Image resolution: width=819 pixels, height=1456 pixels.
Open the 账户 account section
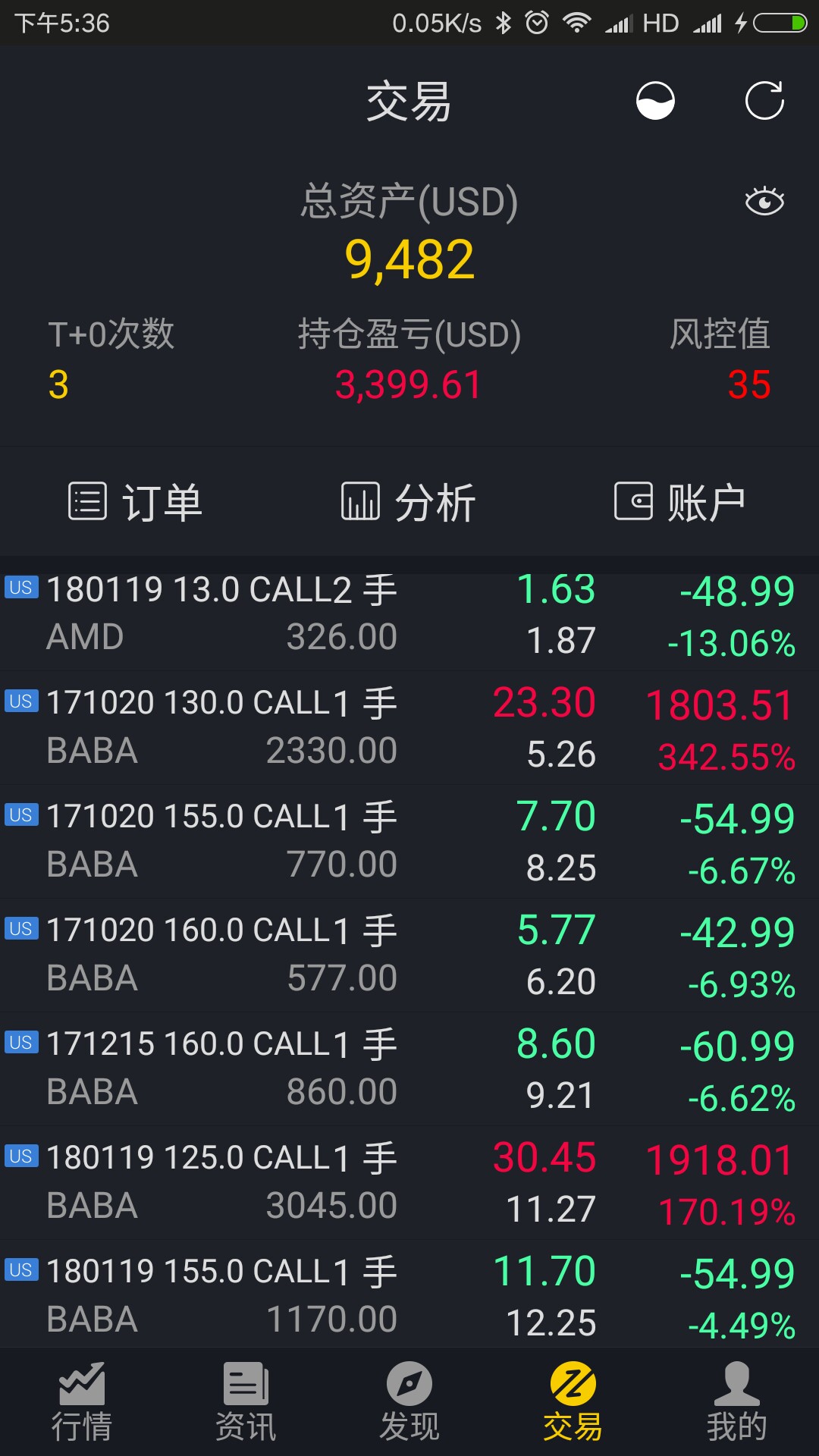[x=681, y=502]
